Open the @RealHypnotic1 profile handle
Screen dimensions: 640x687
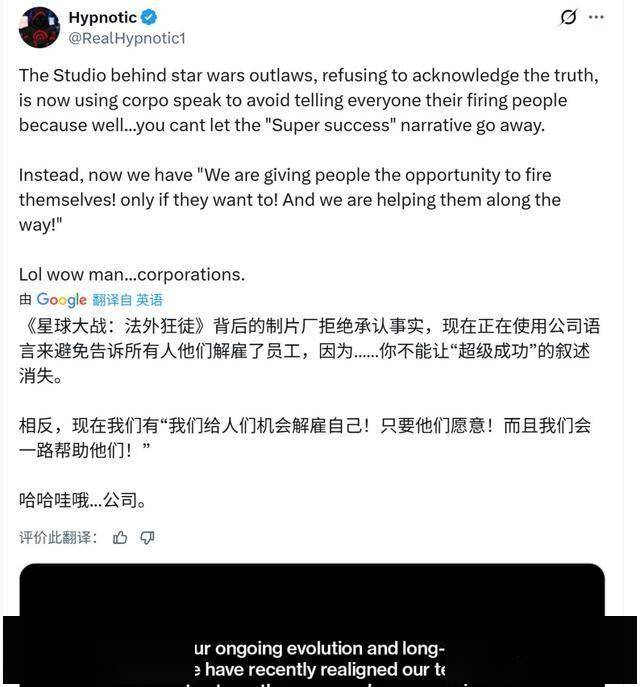(x=126, y=38)
